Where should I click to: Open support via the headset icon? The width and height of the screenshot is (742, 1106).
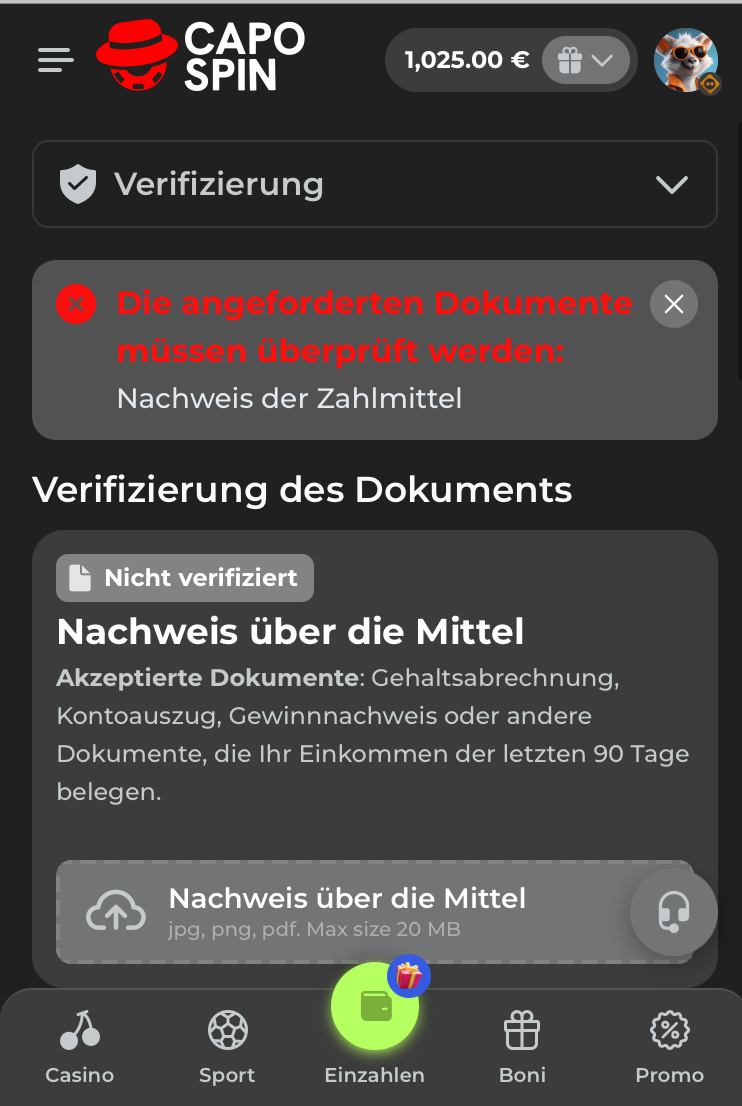(673, 911)
